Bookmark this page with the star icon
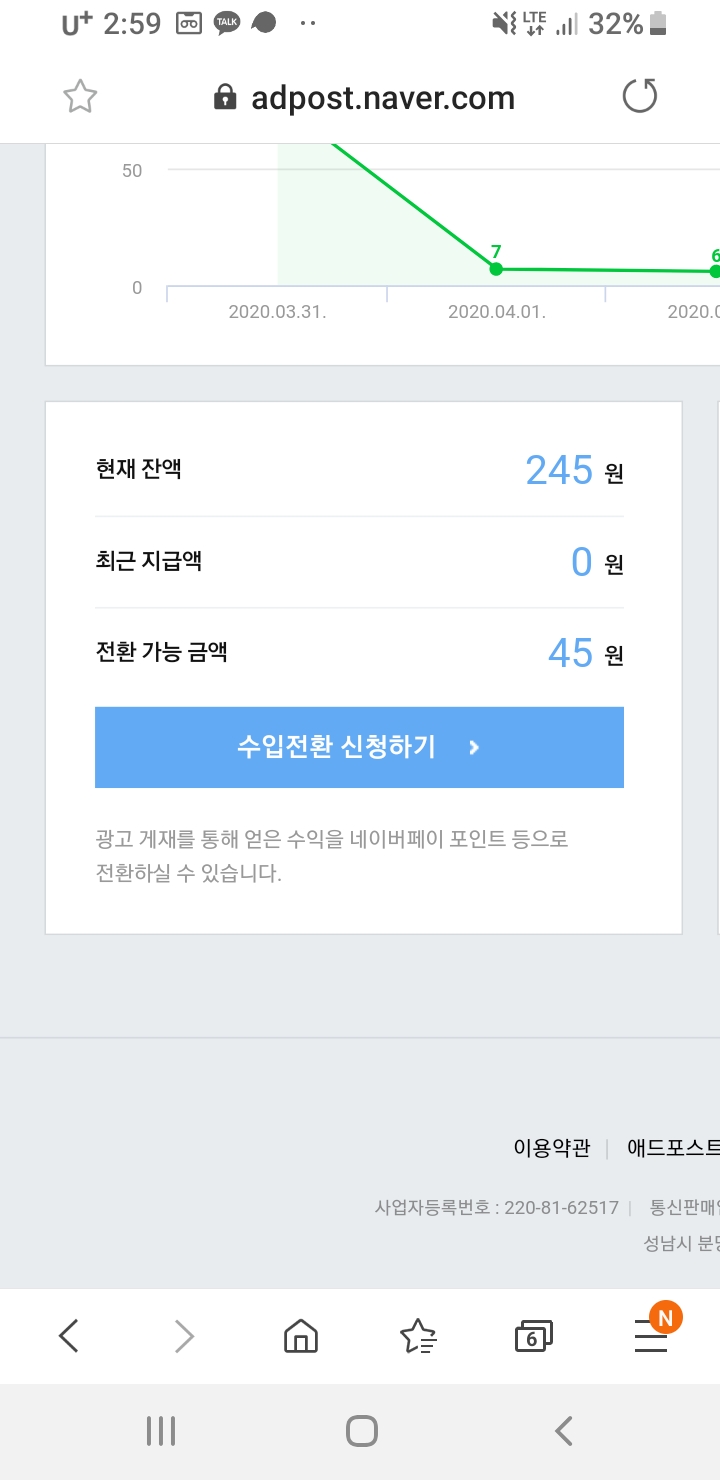 tap(80, 97)
